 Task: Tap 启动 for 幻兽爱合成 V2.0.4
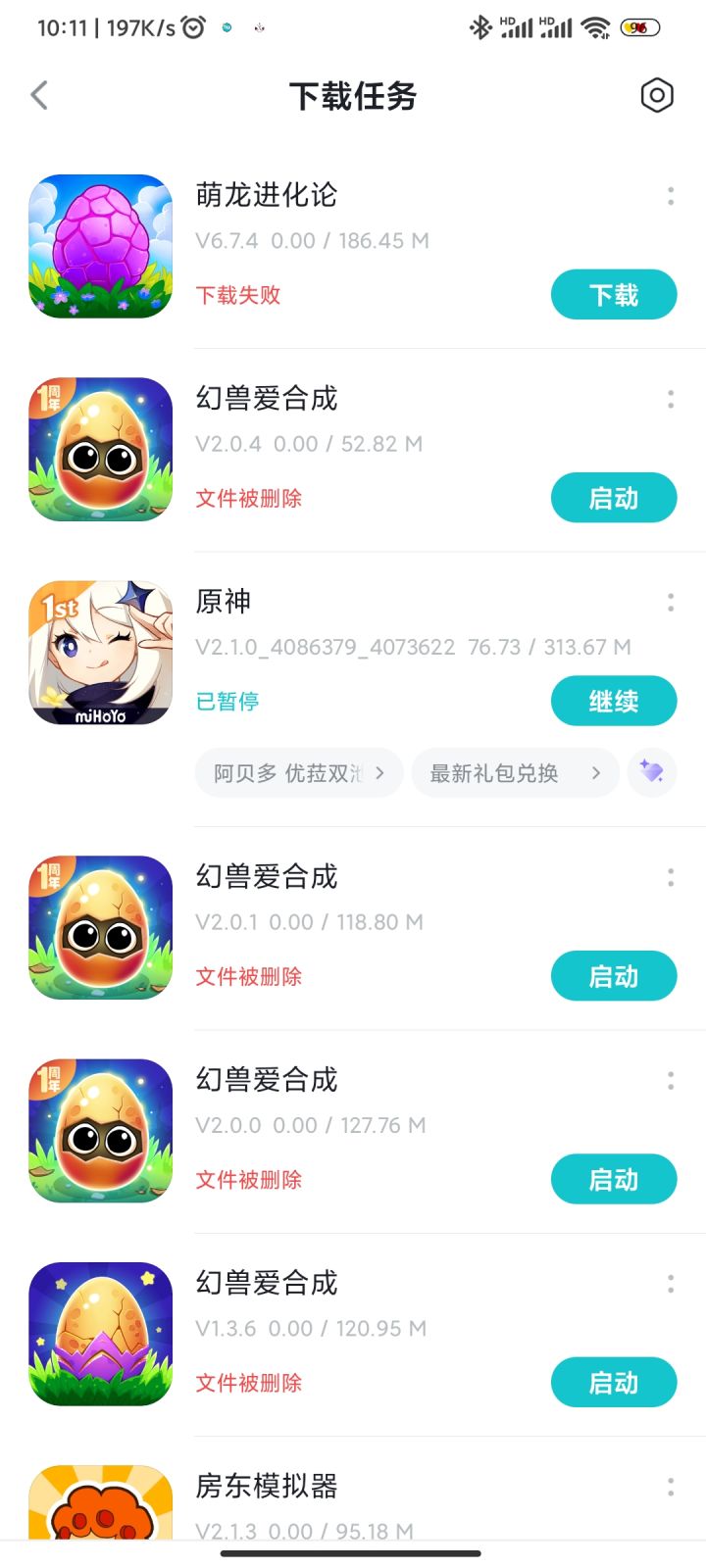click(x=614, y=498)
